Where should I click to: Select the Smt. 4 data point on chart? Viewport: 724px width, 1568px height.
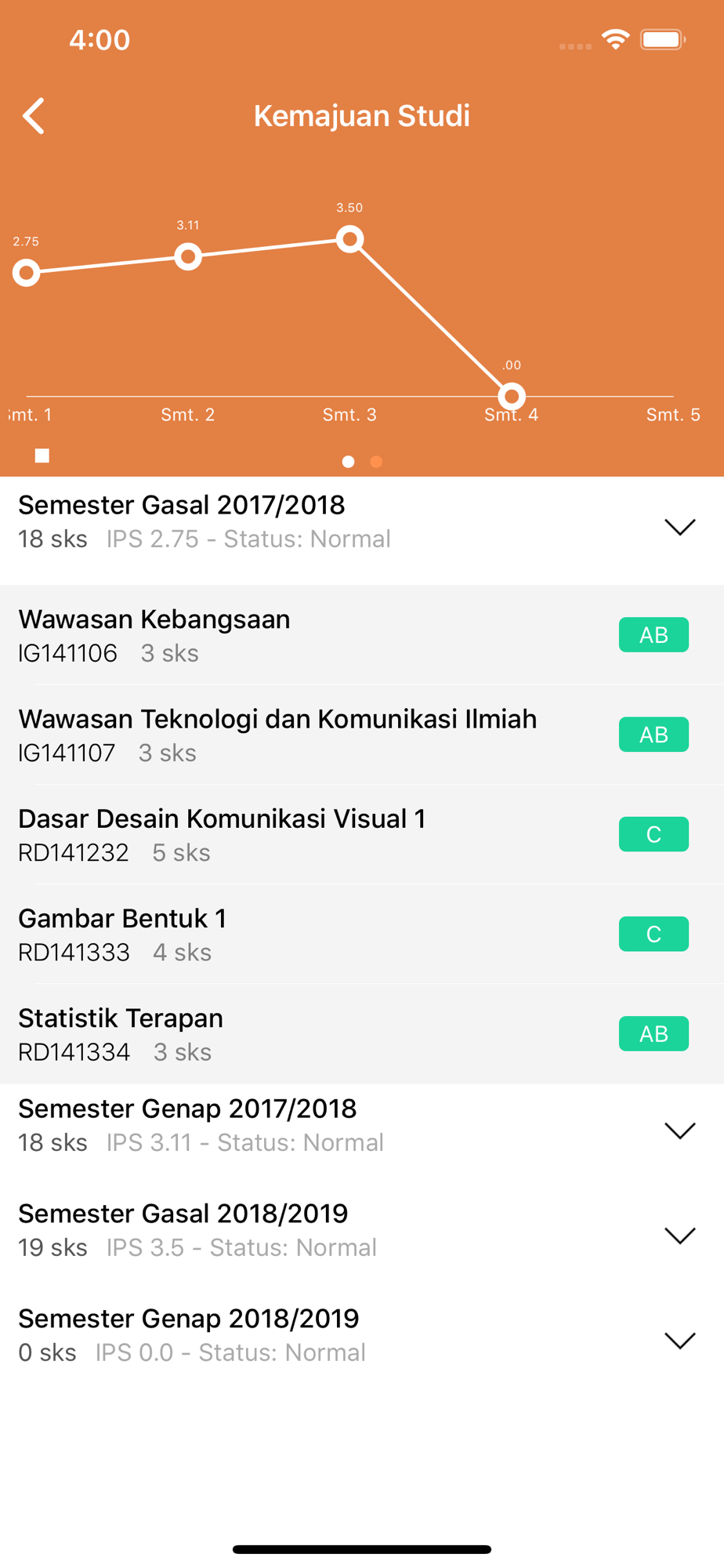512,396
